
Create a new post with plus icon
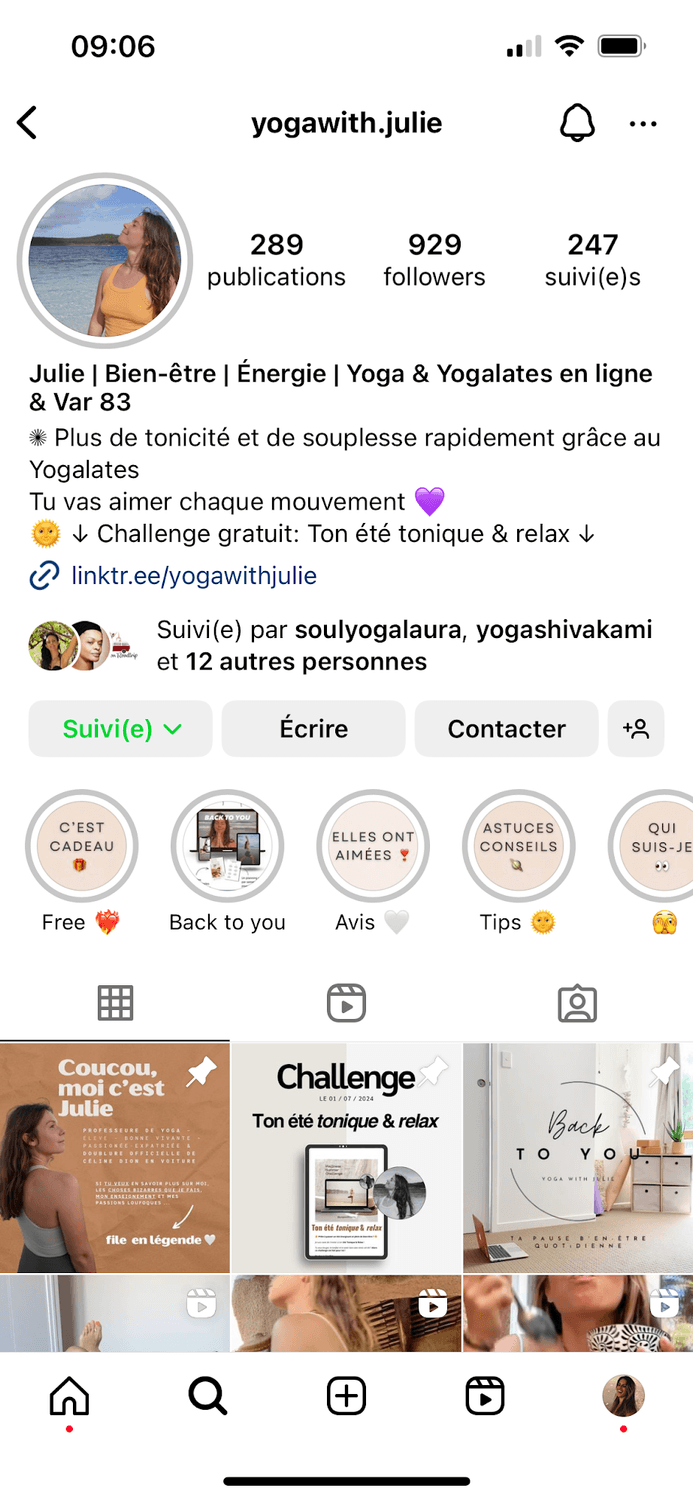[x=346, y=1396]
